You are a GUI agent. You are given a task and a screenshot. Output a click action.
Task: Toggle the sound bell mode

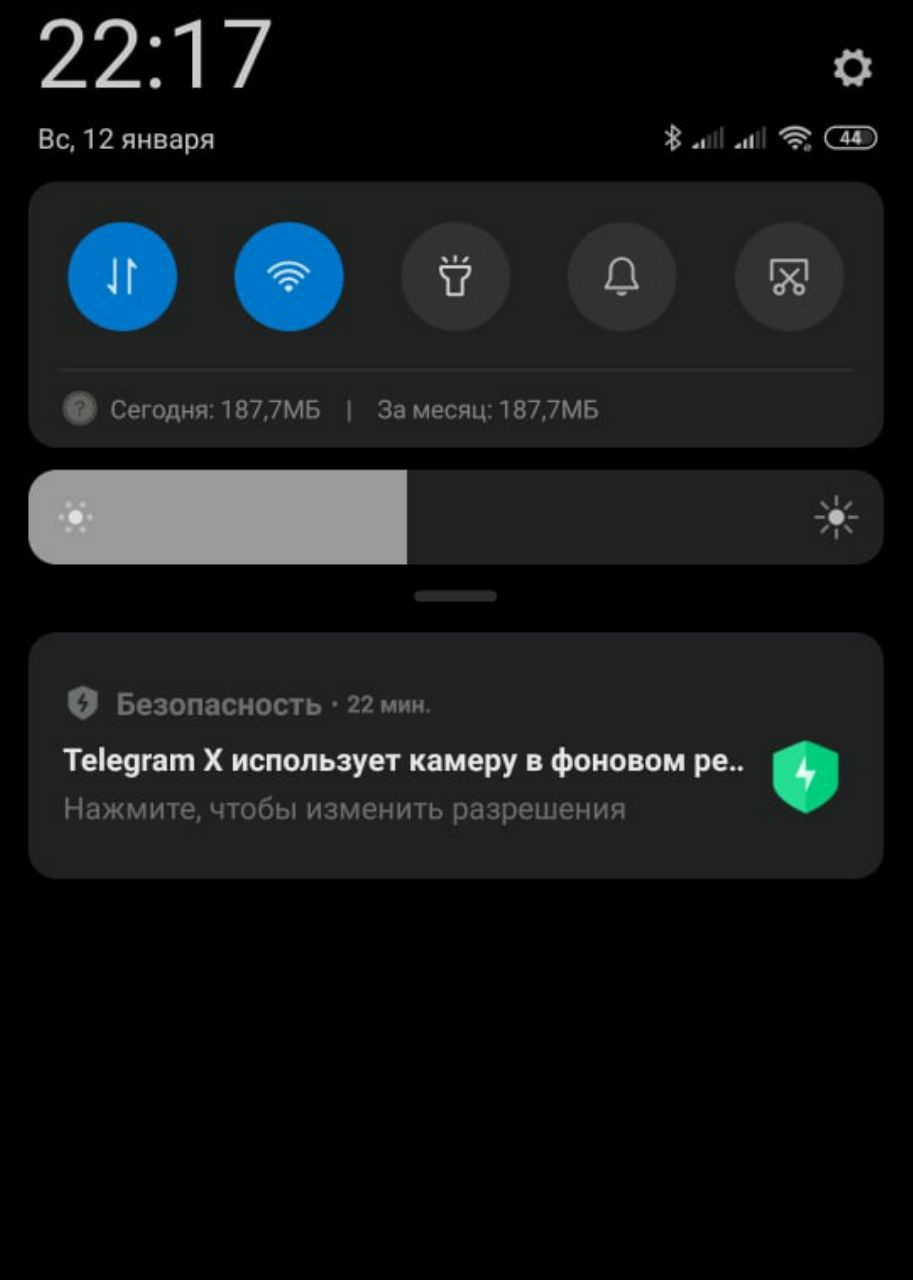tap(621, 277)
